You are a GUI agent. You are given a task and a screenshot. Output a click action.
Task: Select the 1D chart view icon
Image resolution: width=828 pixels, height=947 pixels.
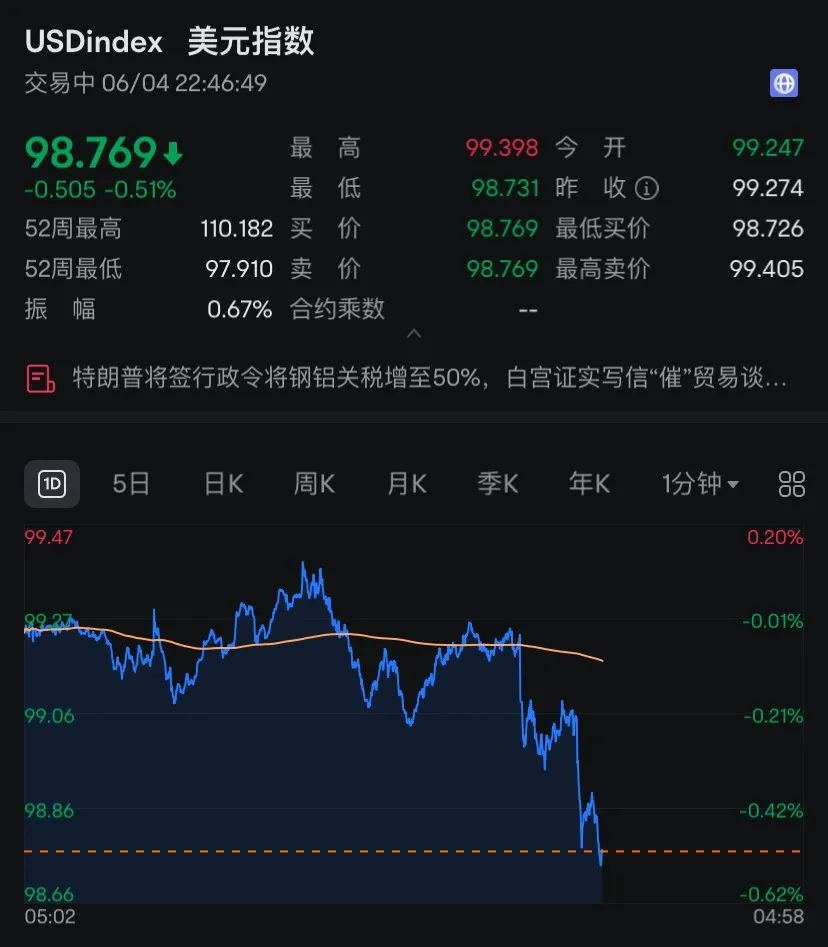pyautogui.click(x=52, y=483)
